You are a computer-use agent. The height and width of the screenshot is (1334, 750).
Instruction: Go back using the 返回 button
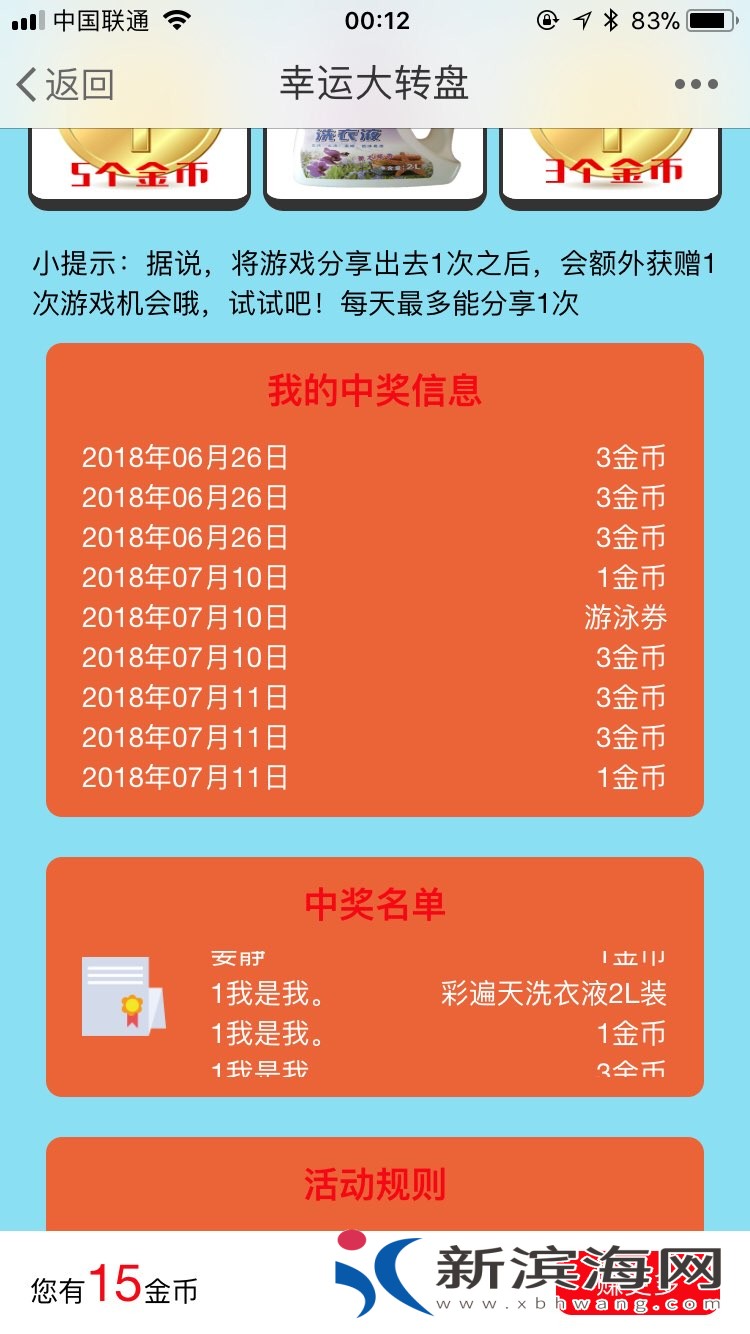click(x=65, y=84)
